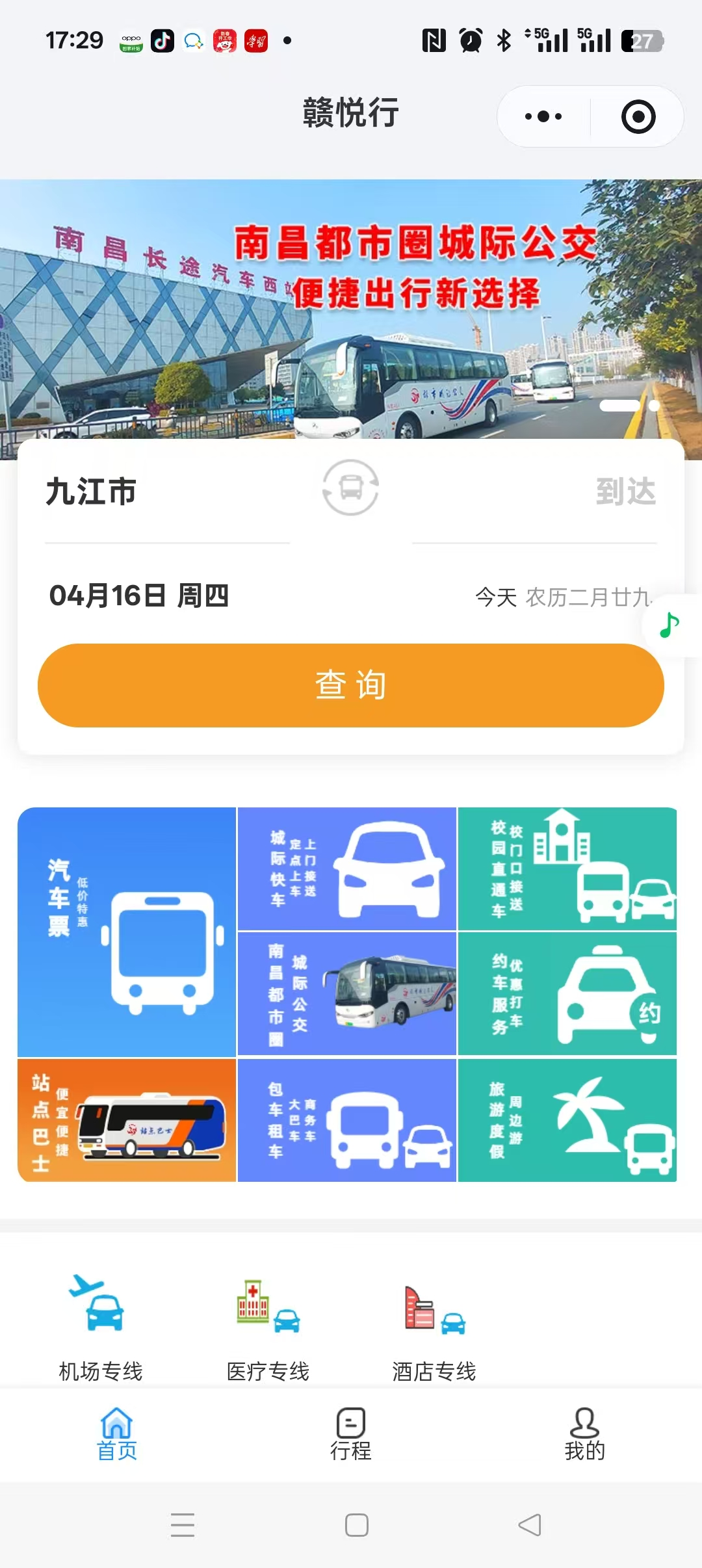
Task: Open the 旅游度假 tile
Action: coord(567,1120)
